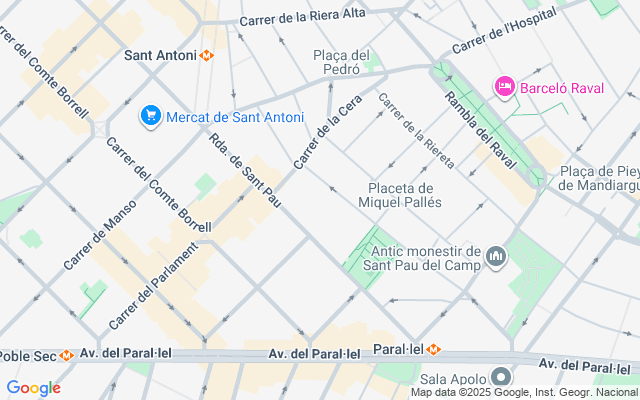Open the Google logo link
The image size is (640, 400).
coord(33,388)
